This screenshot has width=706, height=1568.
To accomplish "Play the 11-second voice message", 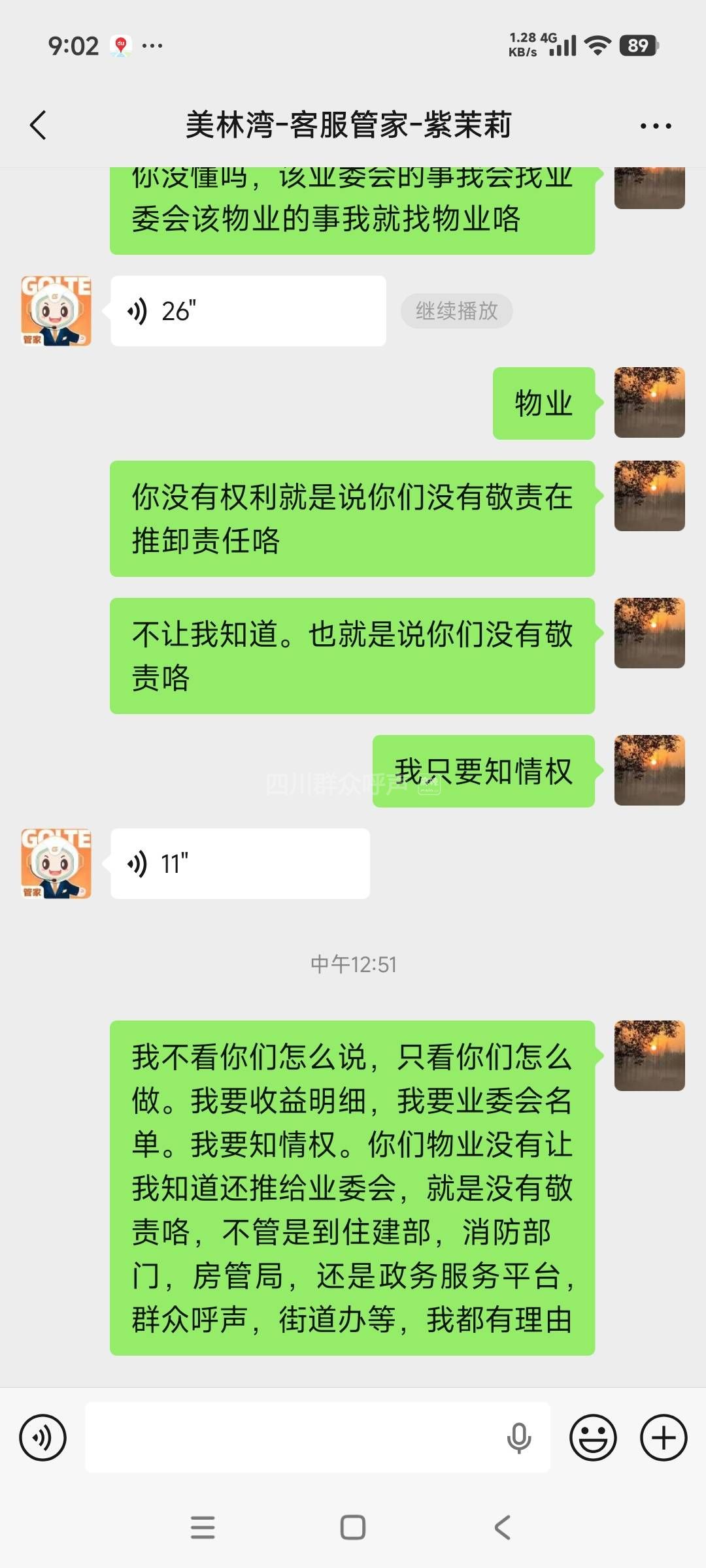I will [x=240, y=864].
